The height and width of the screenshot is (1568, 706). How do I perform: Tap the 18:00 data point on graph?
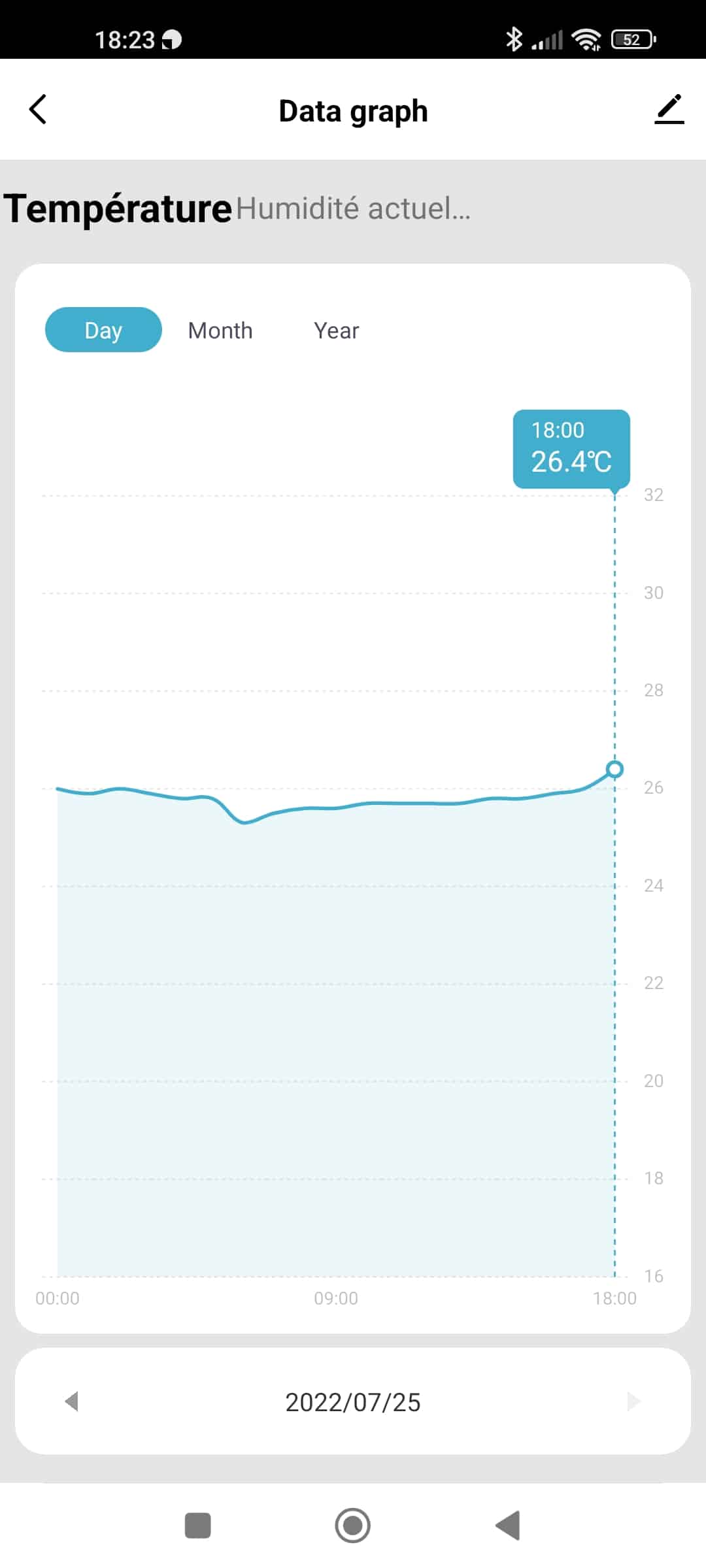(x=614, y=769)
